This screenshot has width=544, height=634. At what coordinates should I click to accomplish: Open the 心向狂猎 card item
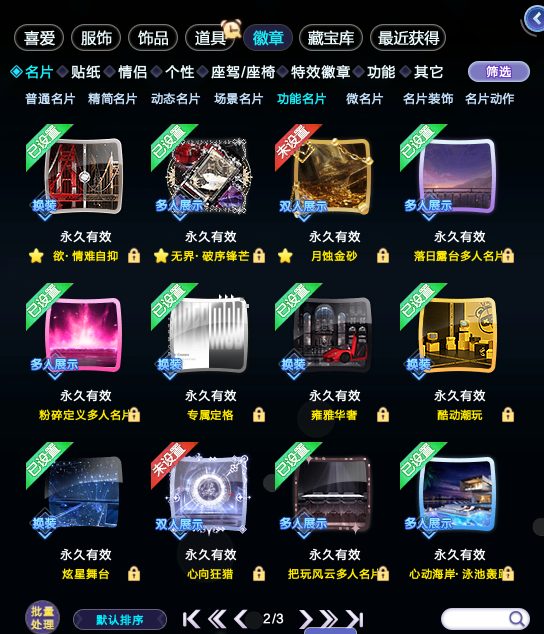208,494
